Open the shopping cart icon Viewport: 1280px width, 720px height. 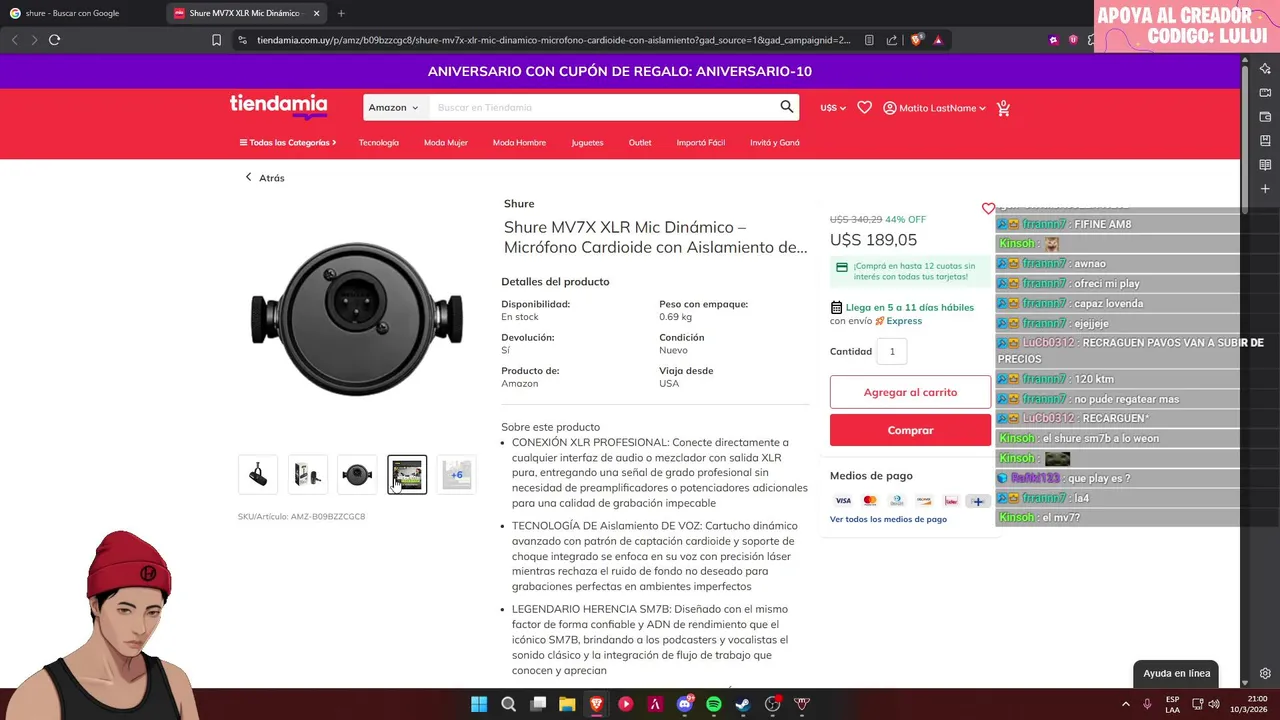pos(1003,108)
